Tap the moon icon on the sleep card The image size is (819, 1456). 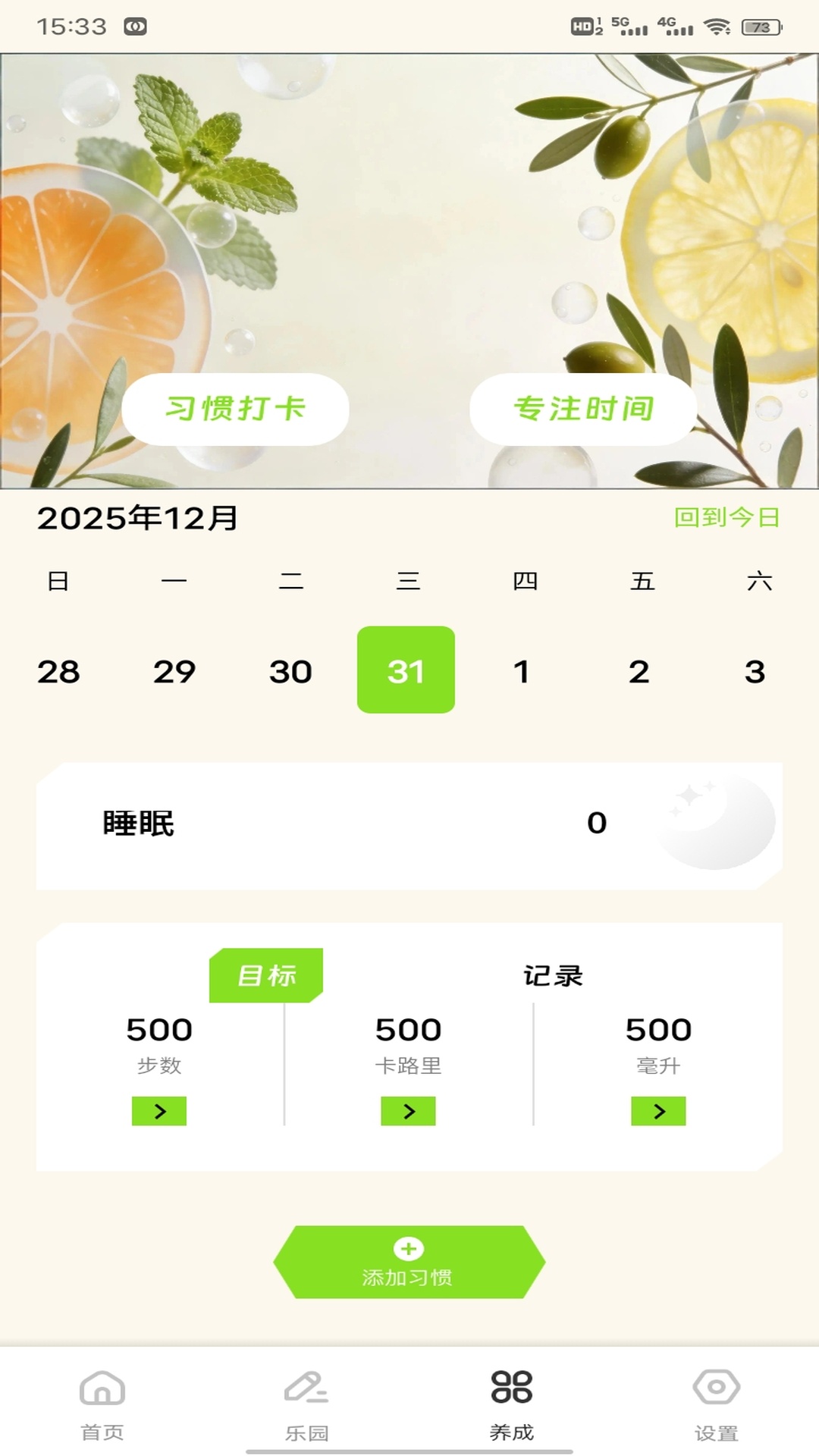tap(714, 824)
